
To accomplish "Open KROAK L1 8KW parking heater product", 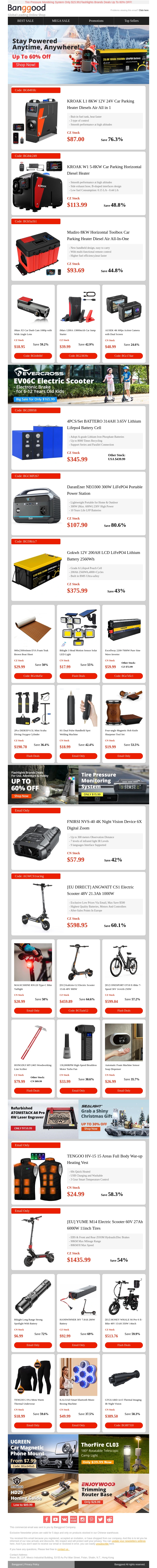I will [x=100, y=104].
